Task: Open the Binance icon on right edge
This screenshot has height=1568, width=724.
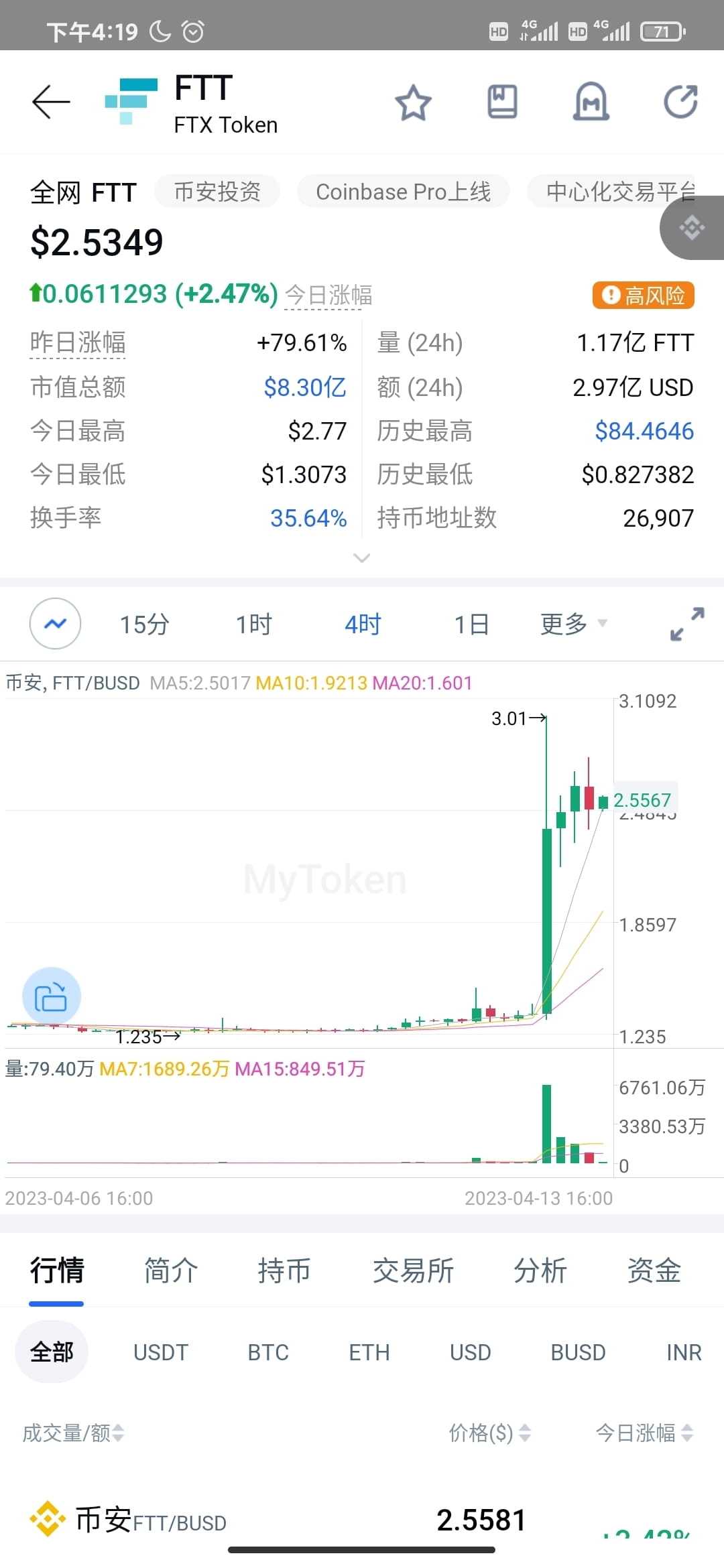Action: pyautogui.click(x=691, y=228)
